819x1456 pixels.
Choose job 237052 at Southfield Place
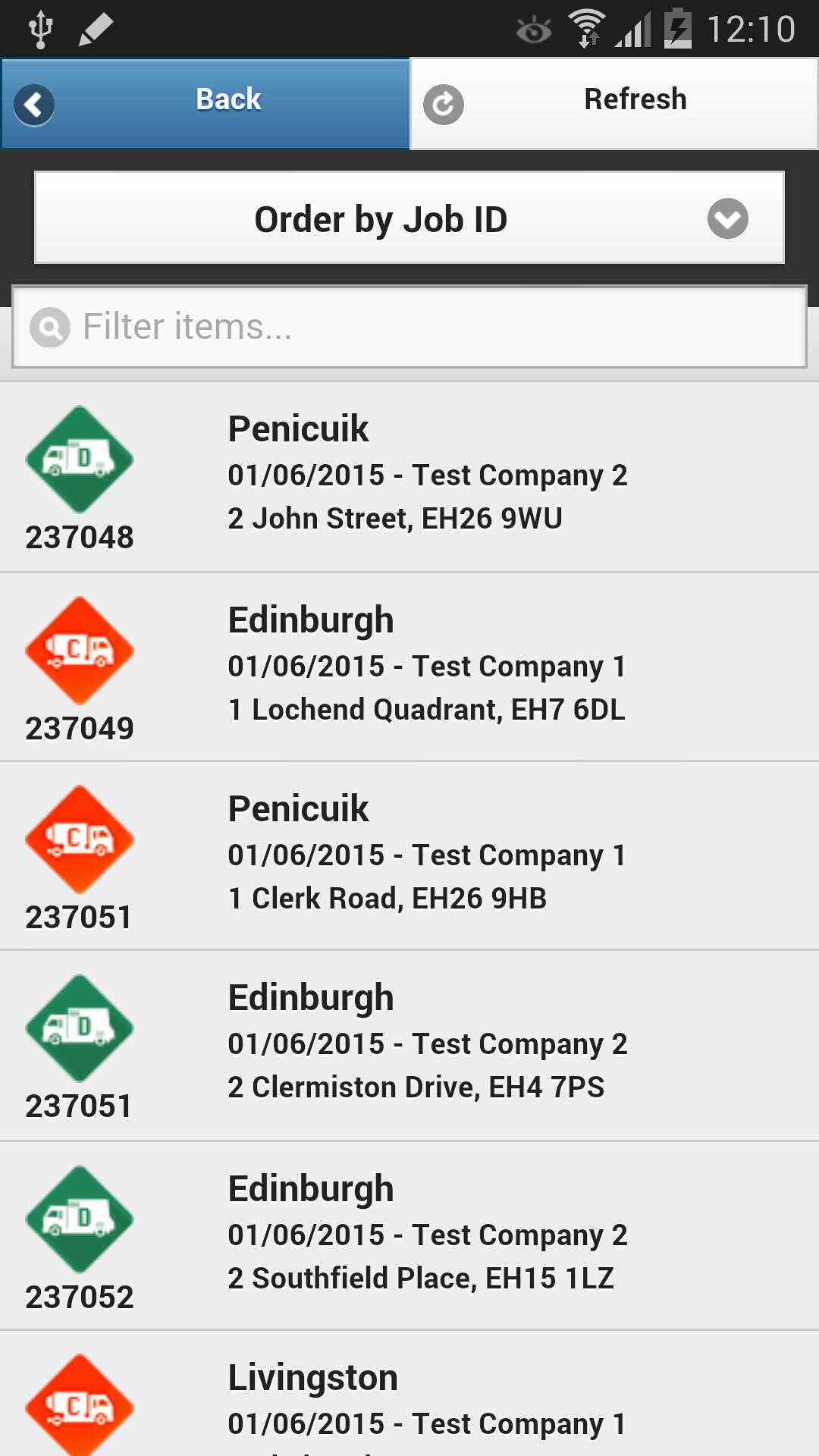(409, 1236)
